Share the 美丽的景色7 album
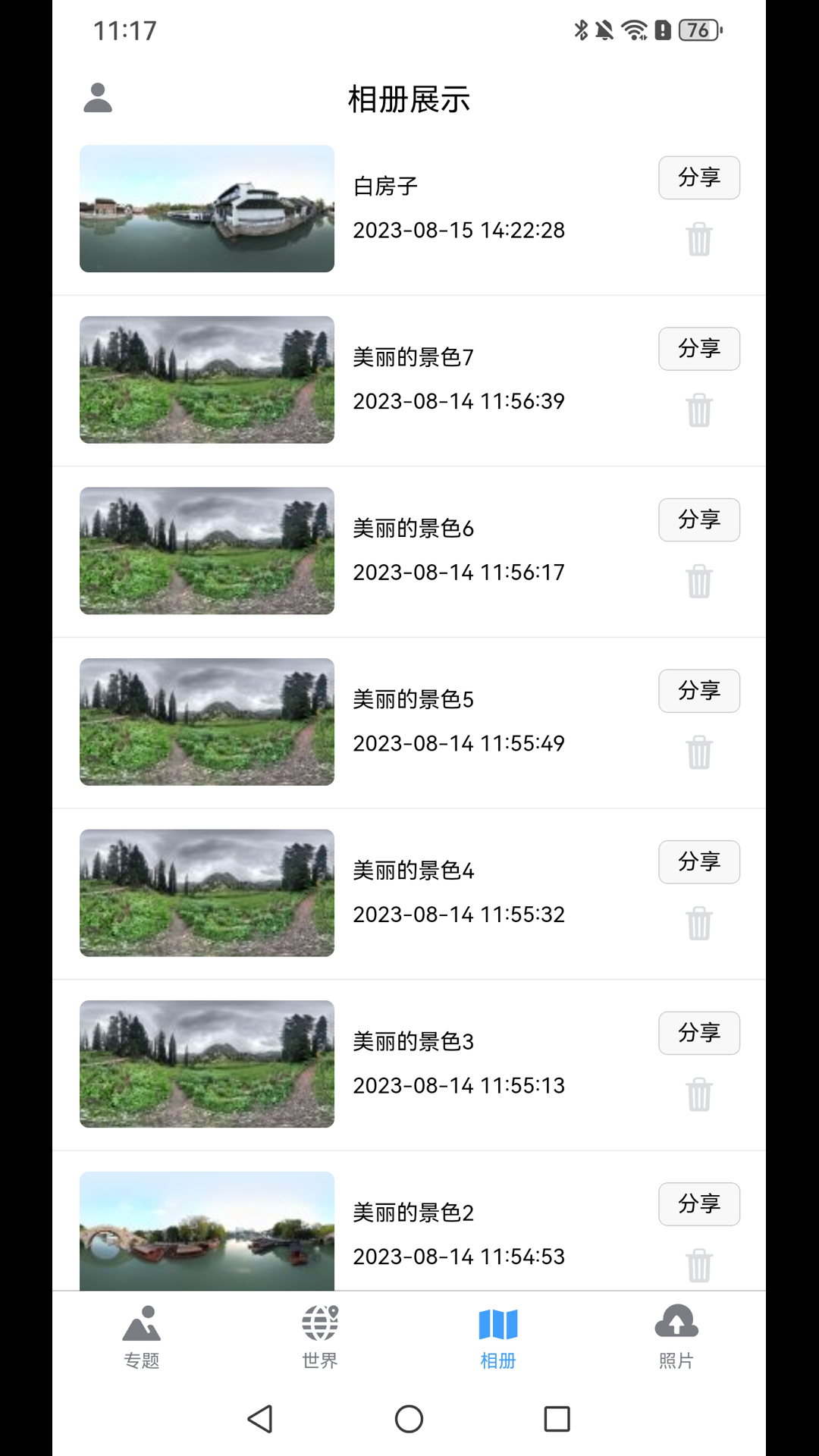 coord(698,349)
